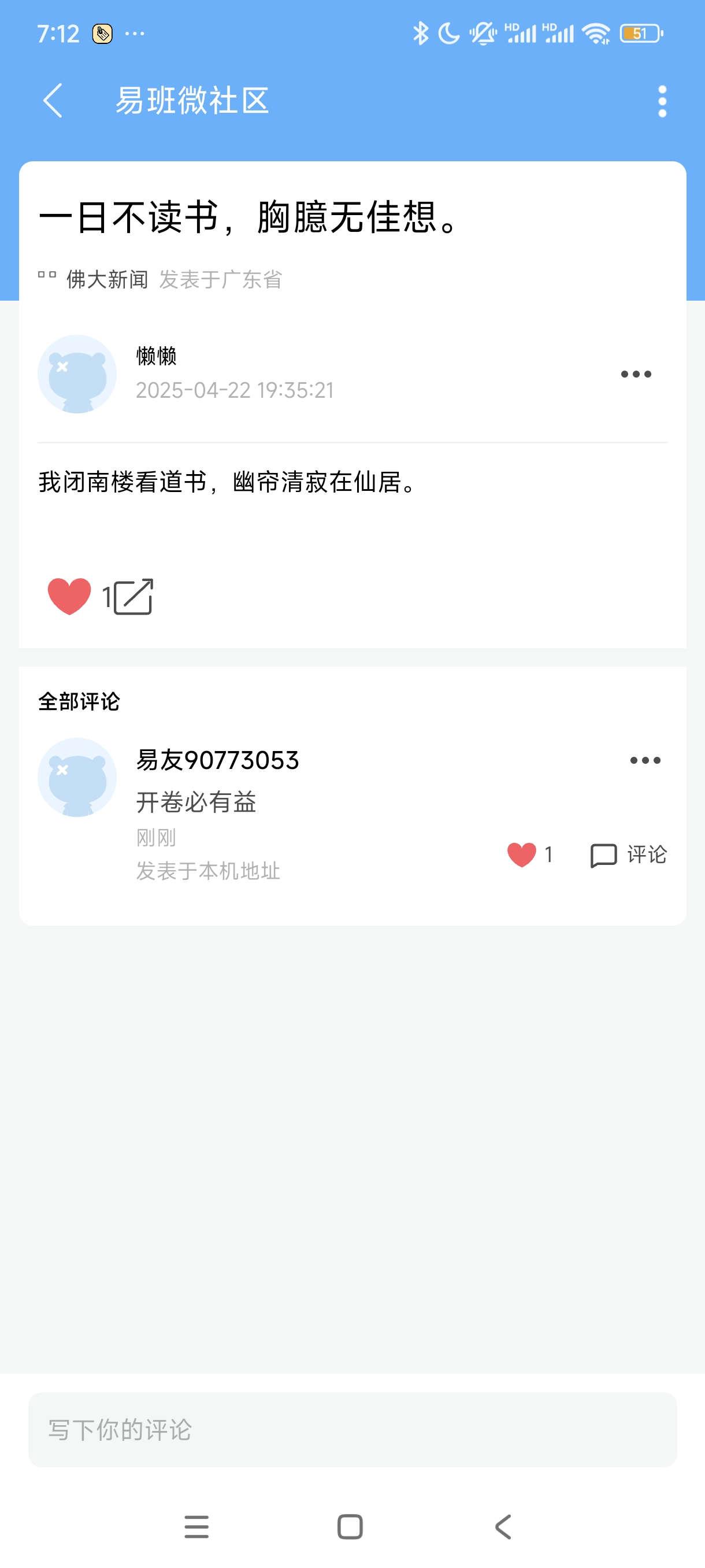
Task: Open more options for 懒懒's post
Action: (x=636, y=373)
